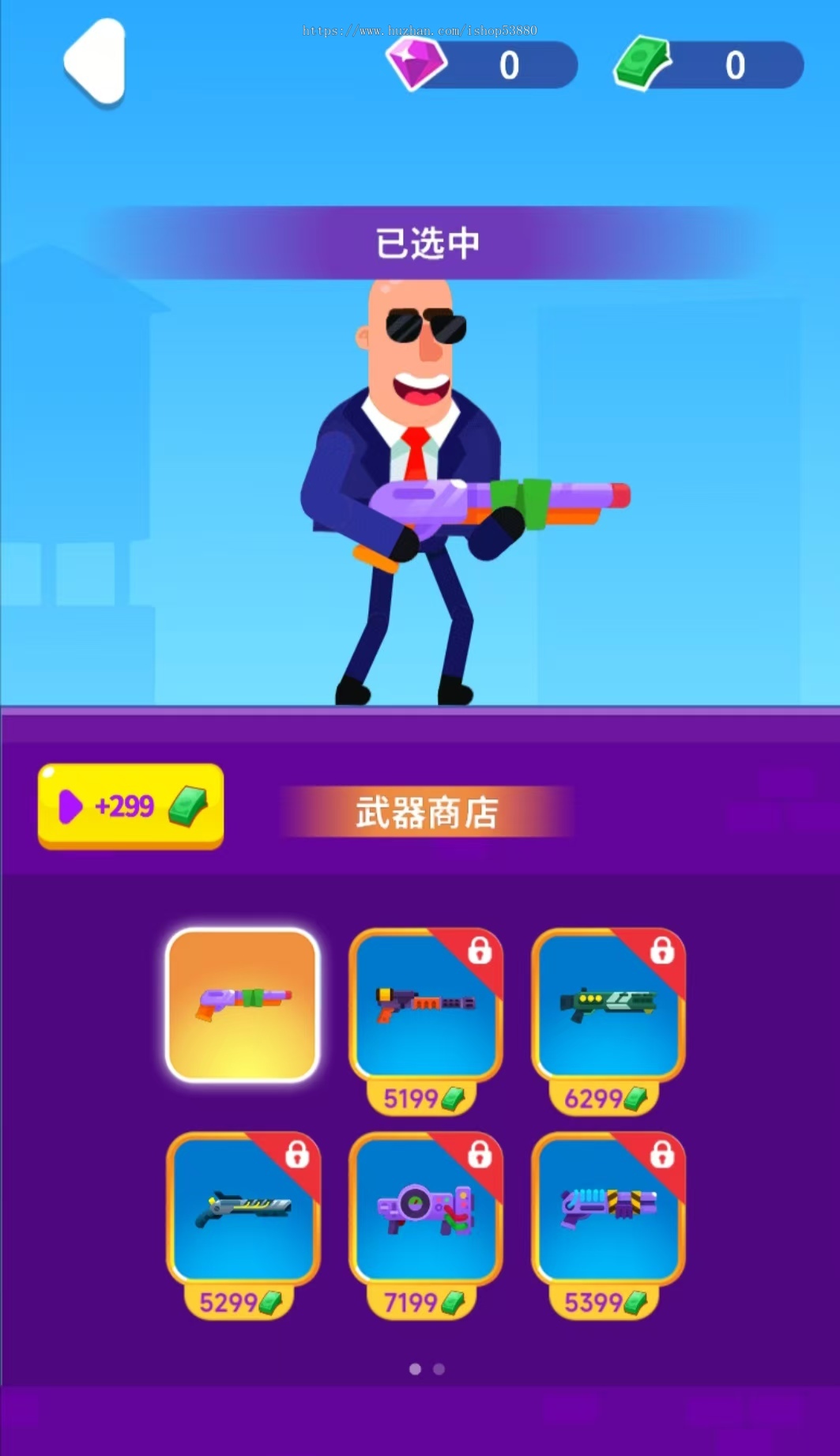Click the +299 cash reward banner
The width and height of the screenshot is (840, 1456).
130,805
